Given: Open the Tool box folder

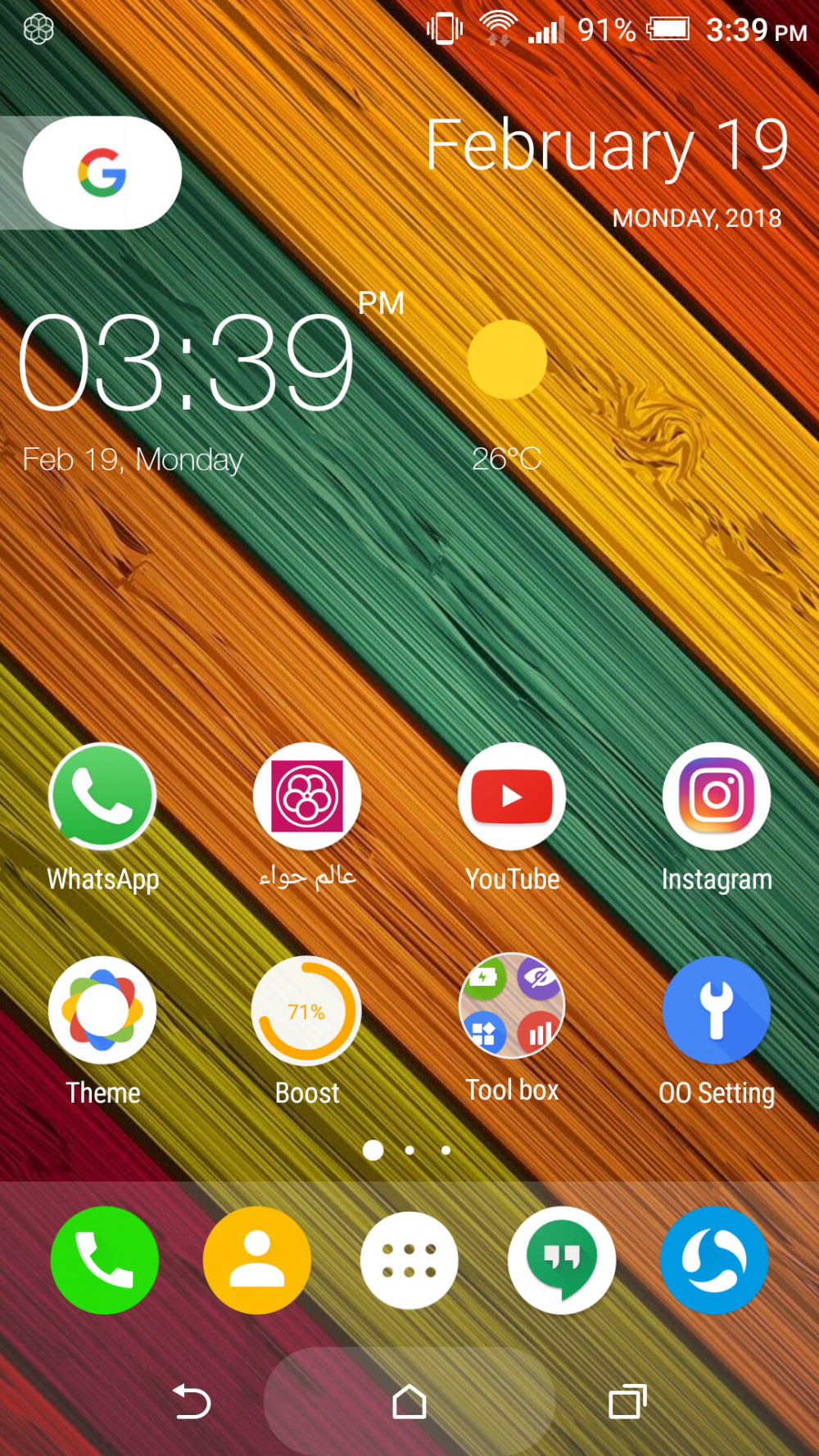Looking at the screenshot, I should click(x=512, y=1006).
